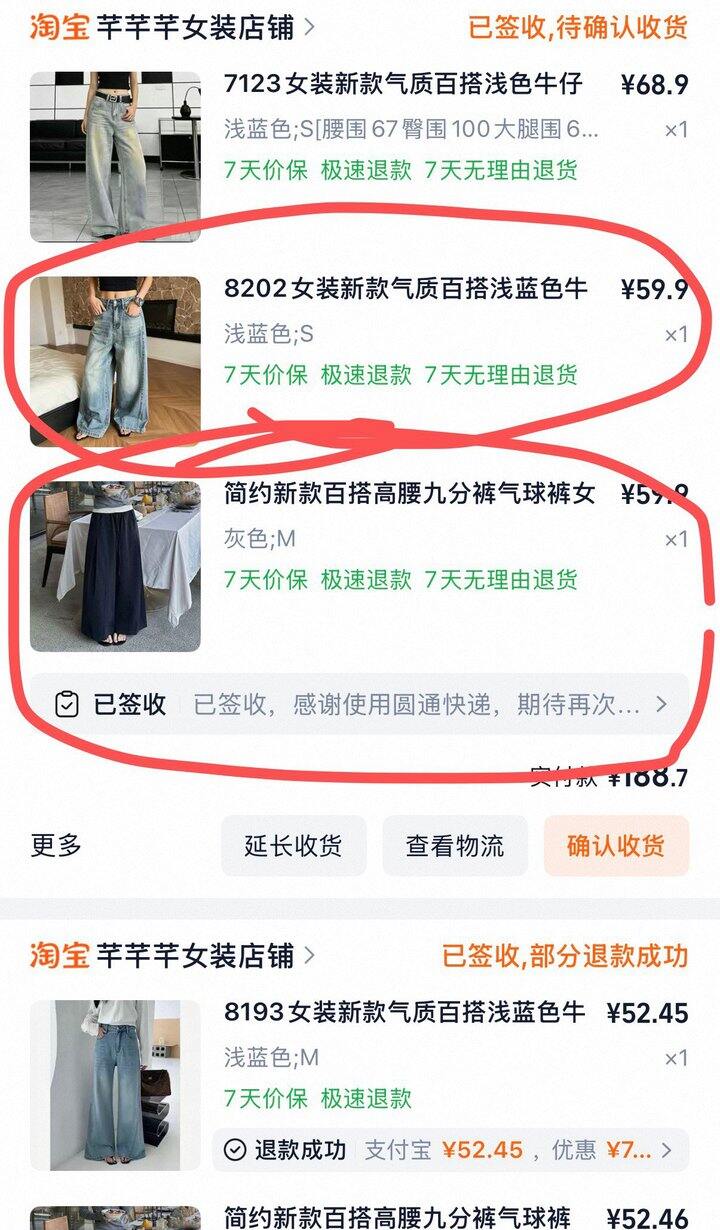View the 已签收 delivery status details
Screen dimensions: 720x1230
click(359, 704)
